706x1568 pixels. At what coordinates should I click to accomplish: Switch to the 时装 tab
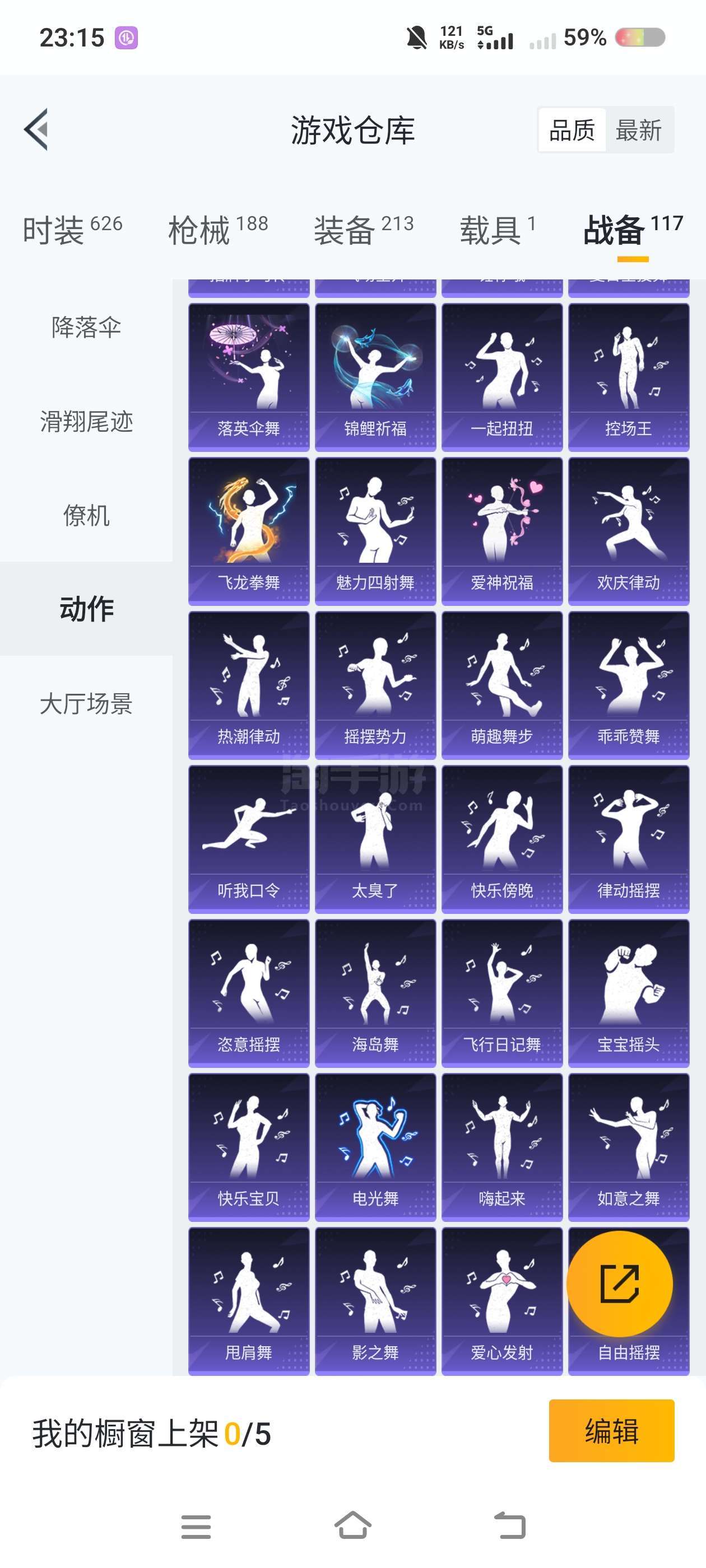[72, 230]
